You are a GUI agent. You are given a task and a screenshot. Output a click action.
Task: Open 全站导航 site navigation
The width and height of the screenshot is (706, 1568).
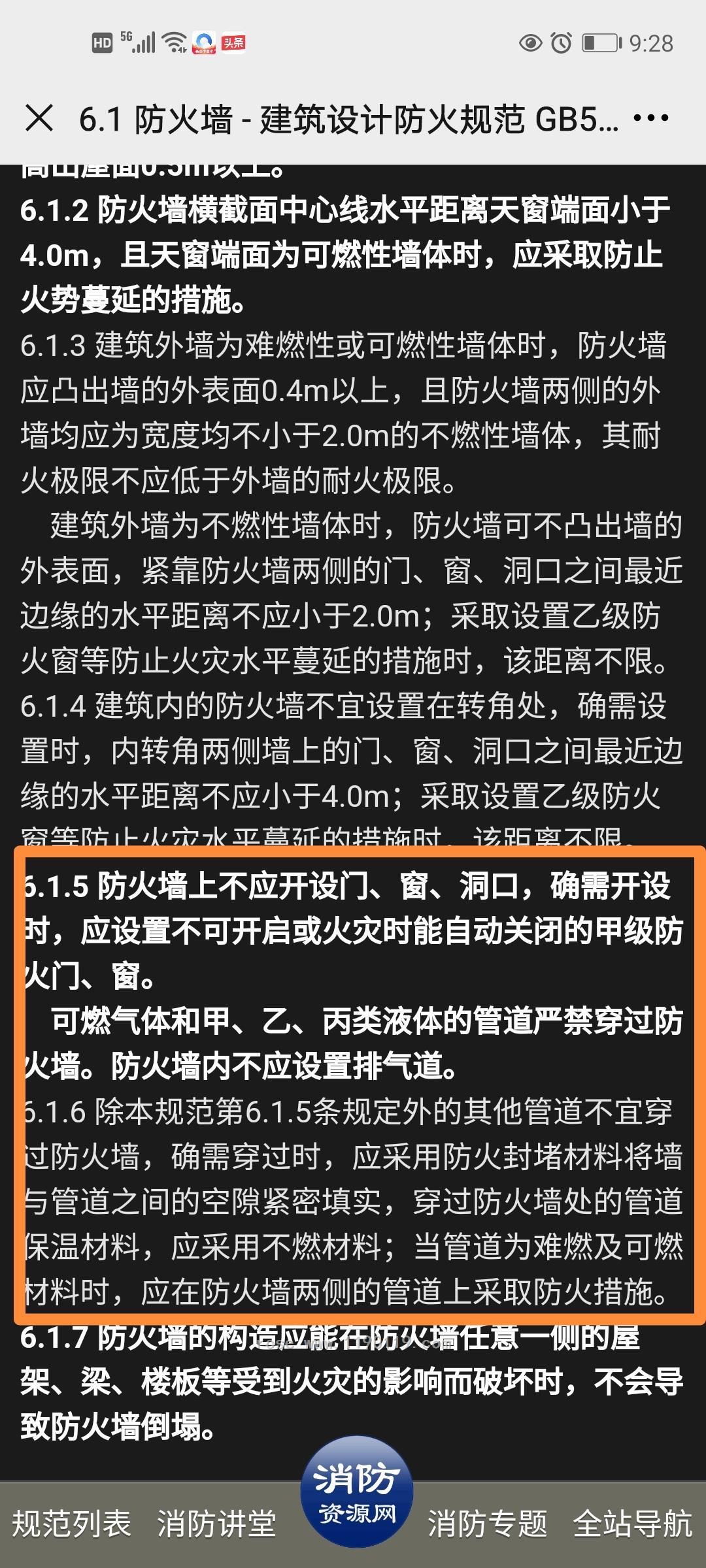[x=633, y=1524]
